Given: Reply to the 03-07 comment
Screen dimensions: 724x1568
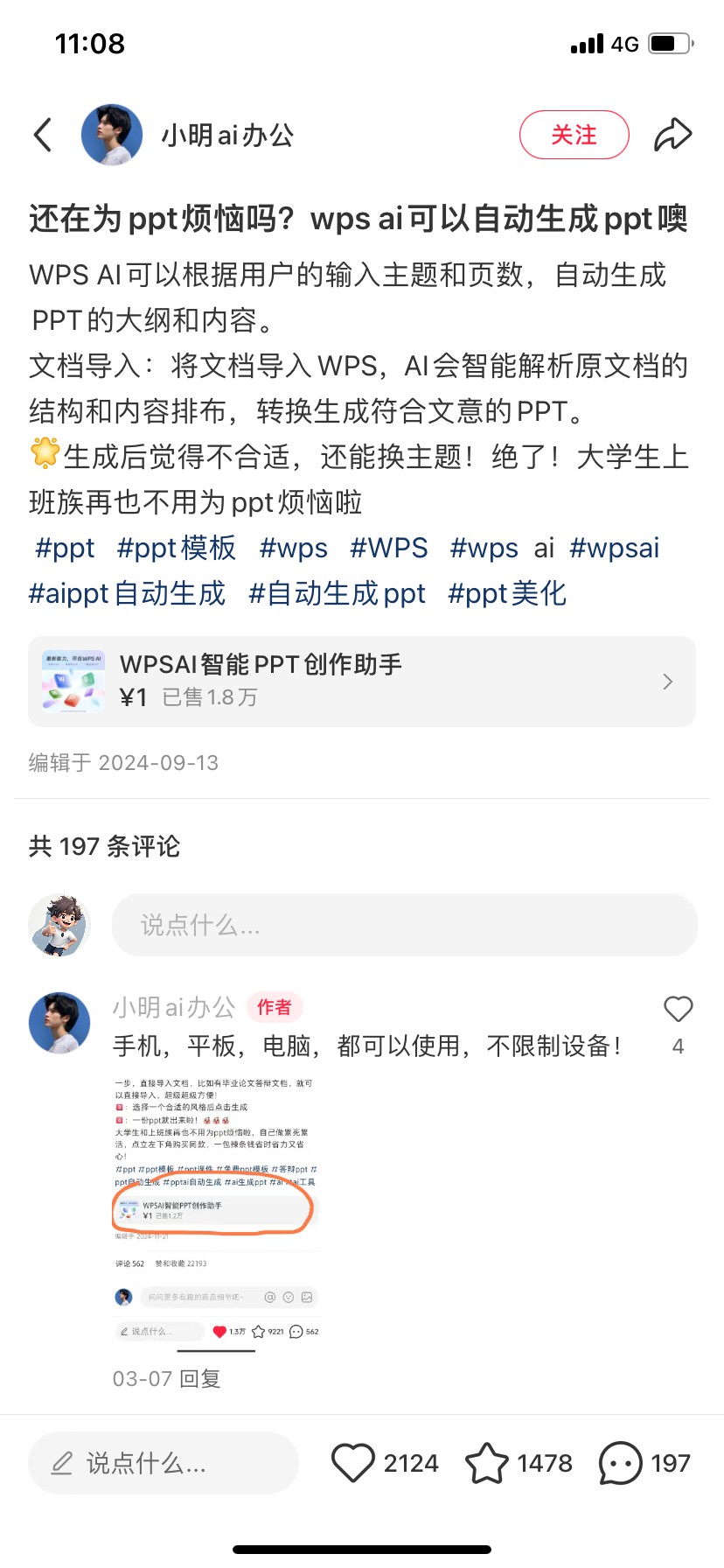Looking at the screenshot, I should 200,1379.
